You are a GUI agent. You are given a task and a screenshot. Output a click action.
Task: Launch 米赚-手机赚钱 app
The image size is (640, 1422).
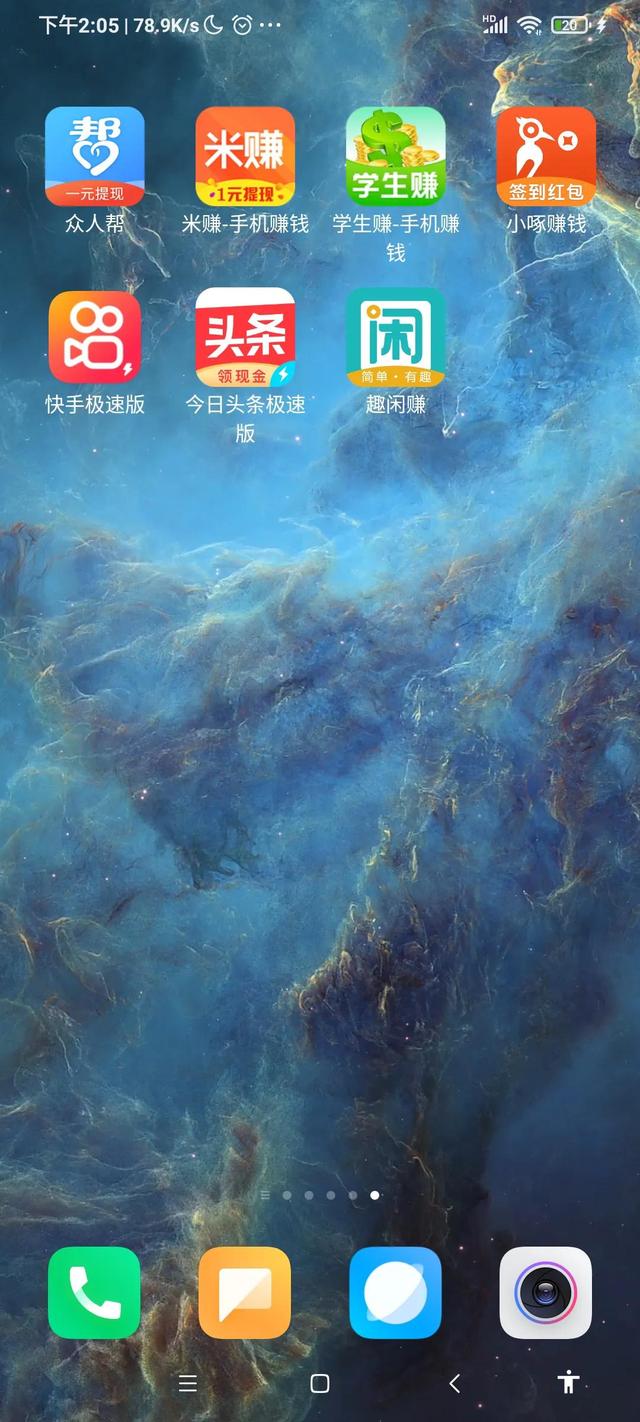tap(245, 156)
